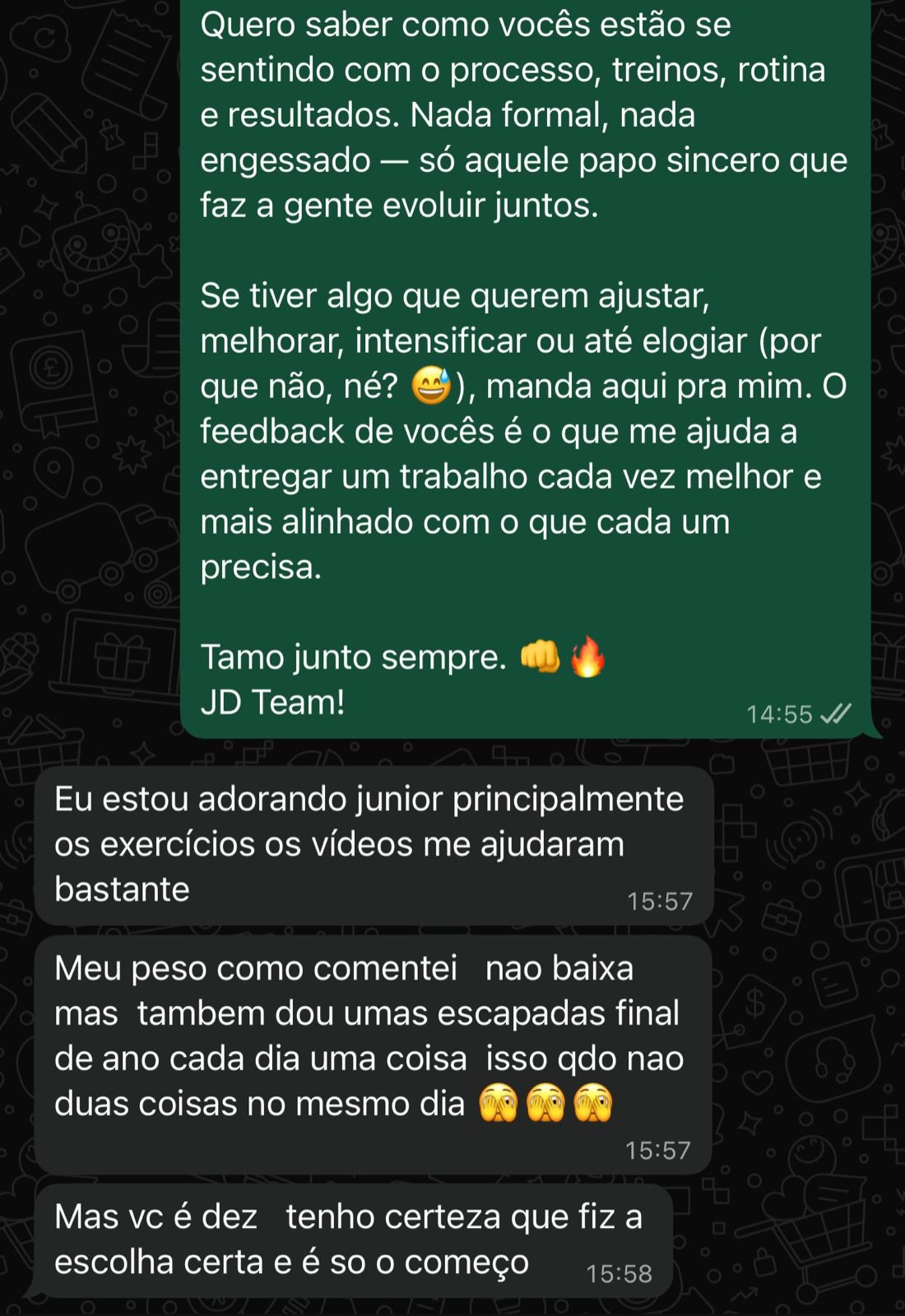Click the double checkmark read receipt on the 14:55 message

point(833,712)
